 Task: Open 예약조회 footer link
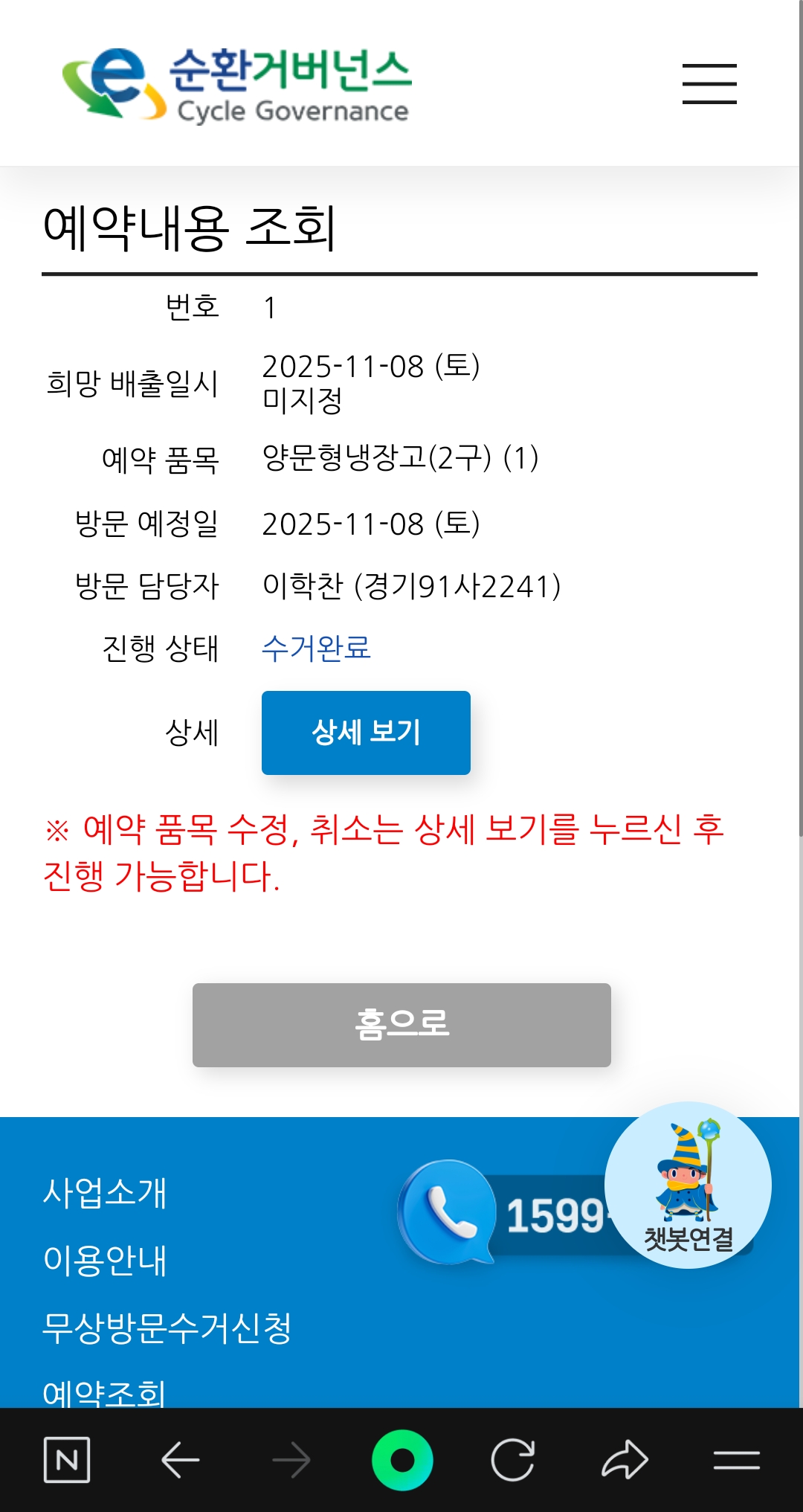tap(104, 1393)
